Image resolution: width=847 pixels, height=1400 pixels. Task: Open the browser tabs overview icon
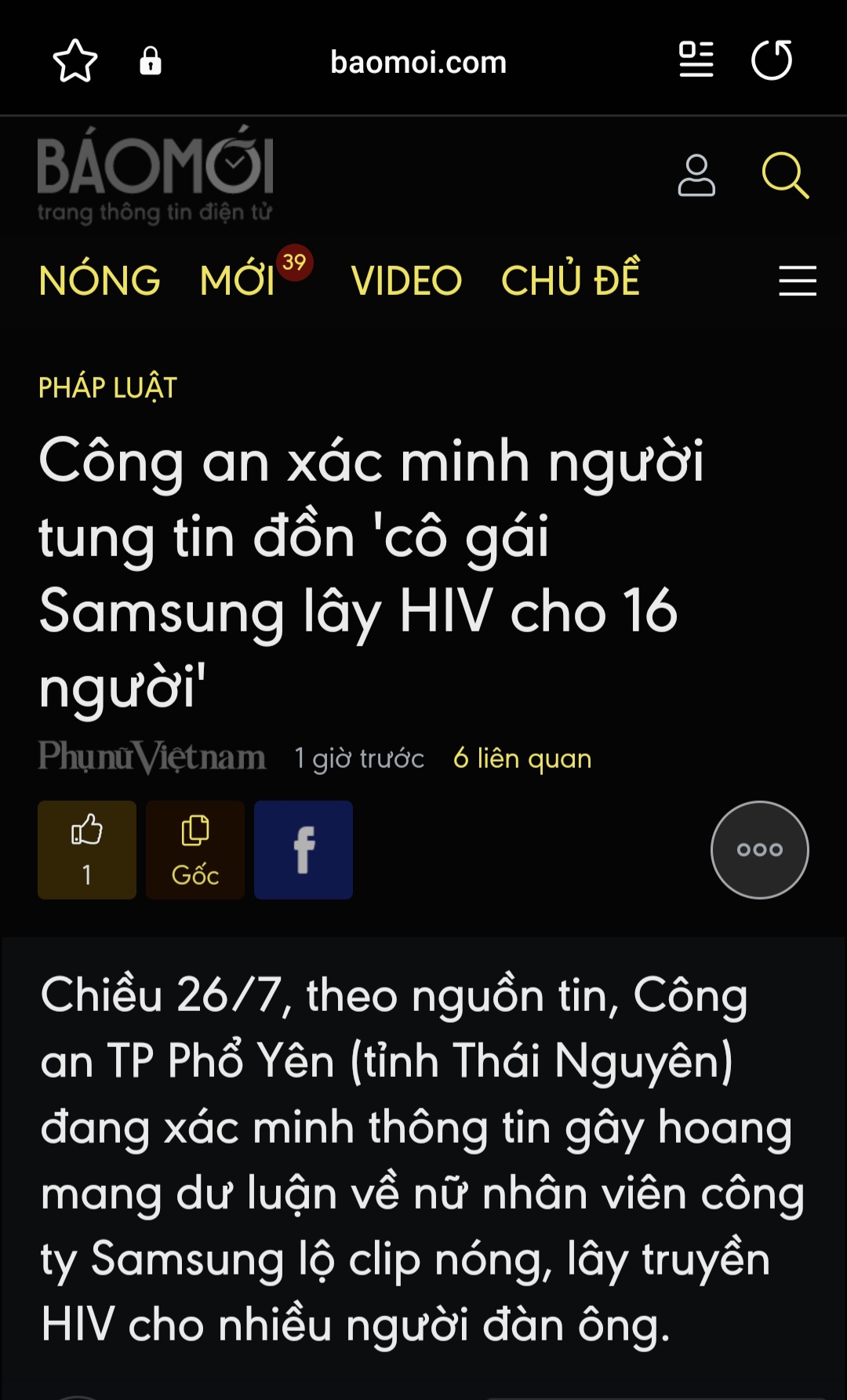pyautogui.click(x=695, y=61)
